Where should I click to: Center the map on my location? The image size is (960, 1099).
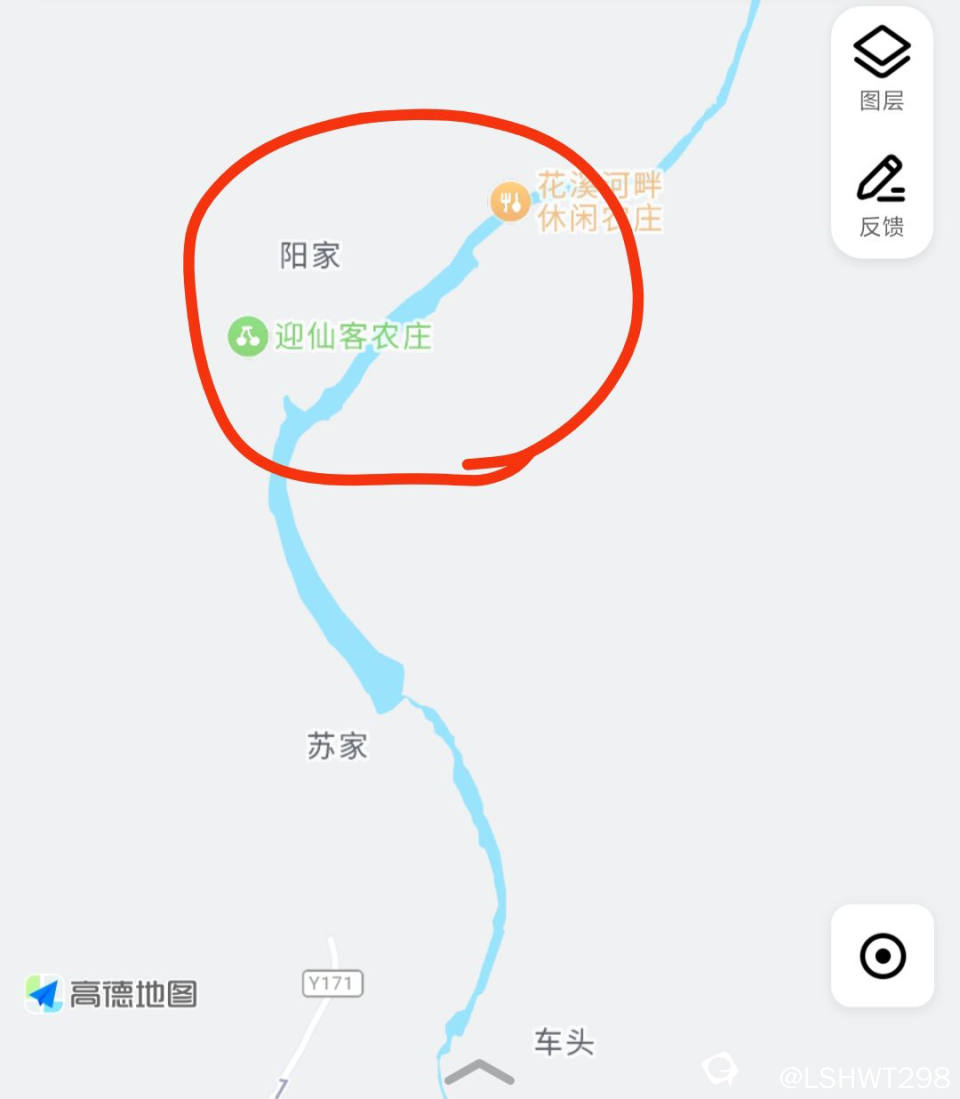pos(882,956)
